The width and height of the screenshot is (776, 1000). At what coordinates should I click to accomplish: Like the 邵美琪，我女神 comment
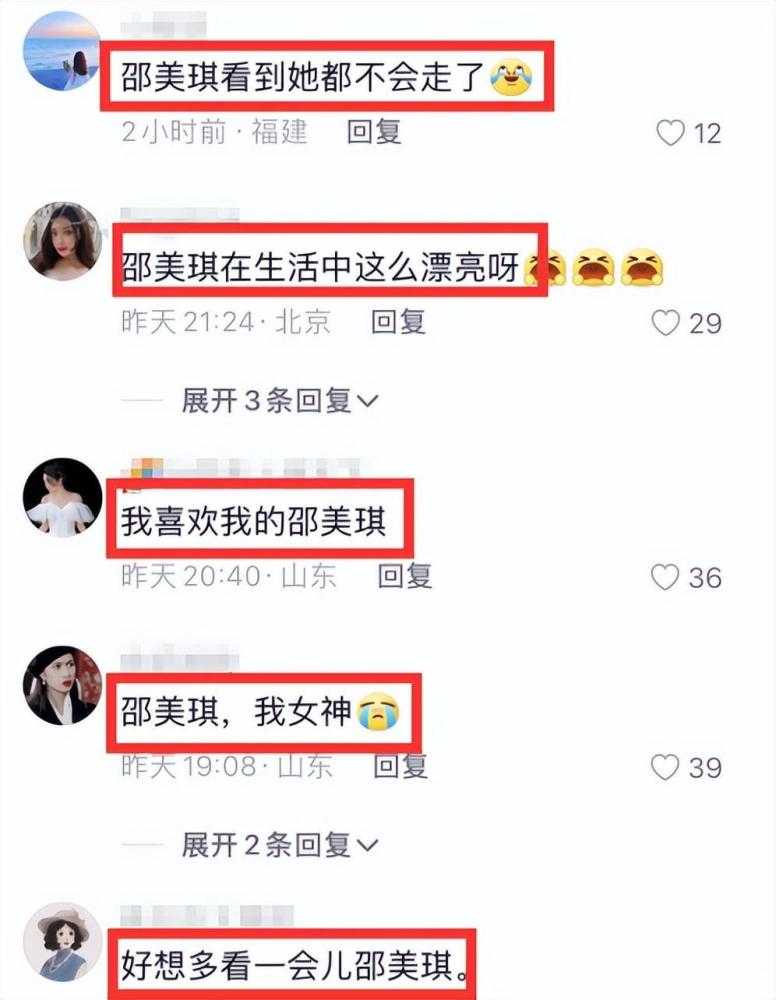665,767
